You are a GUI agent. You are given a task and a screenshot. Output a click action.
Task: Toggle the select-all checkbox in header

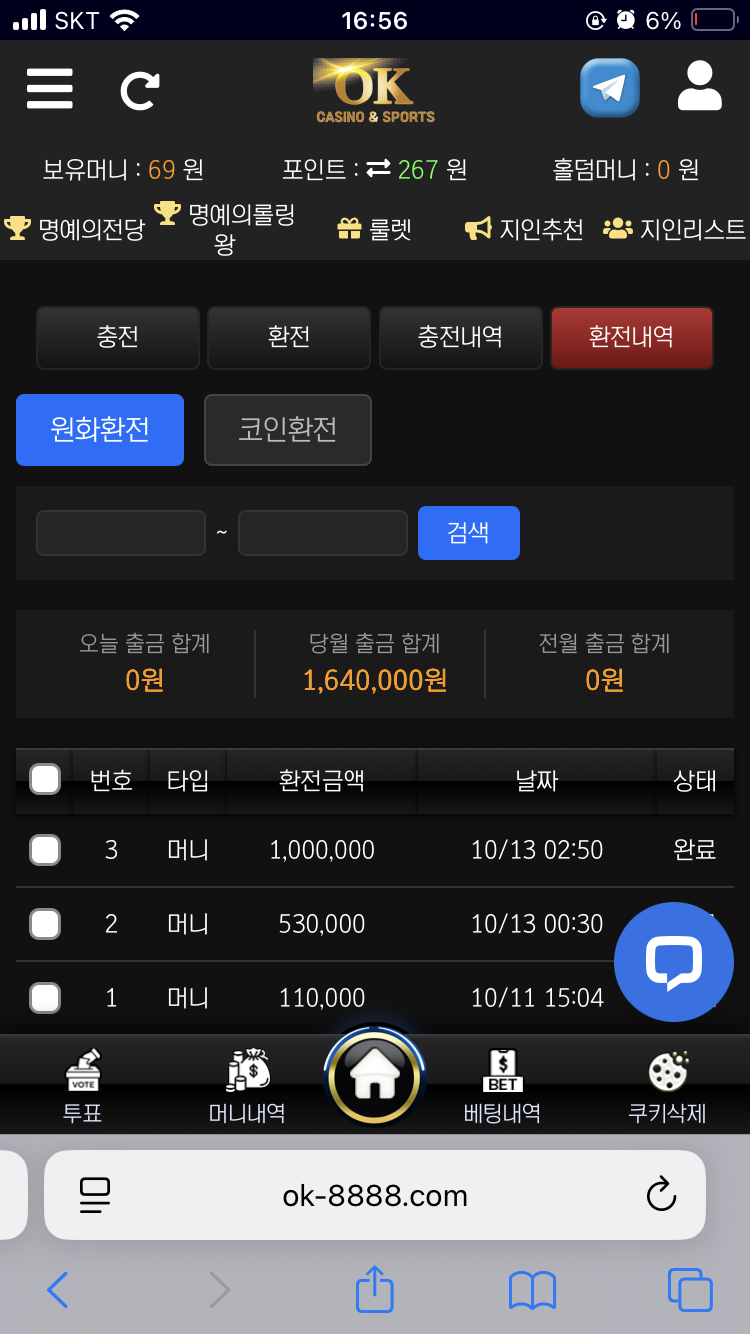[x=45, y=779]
